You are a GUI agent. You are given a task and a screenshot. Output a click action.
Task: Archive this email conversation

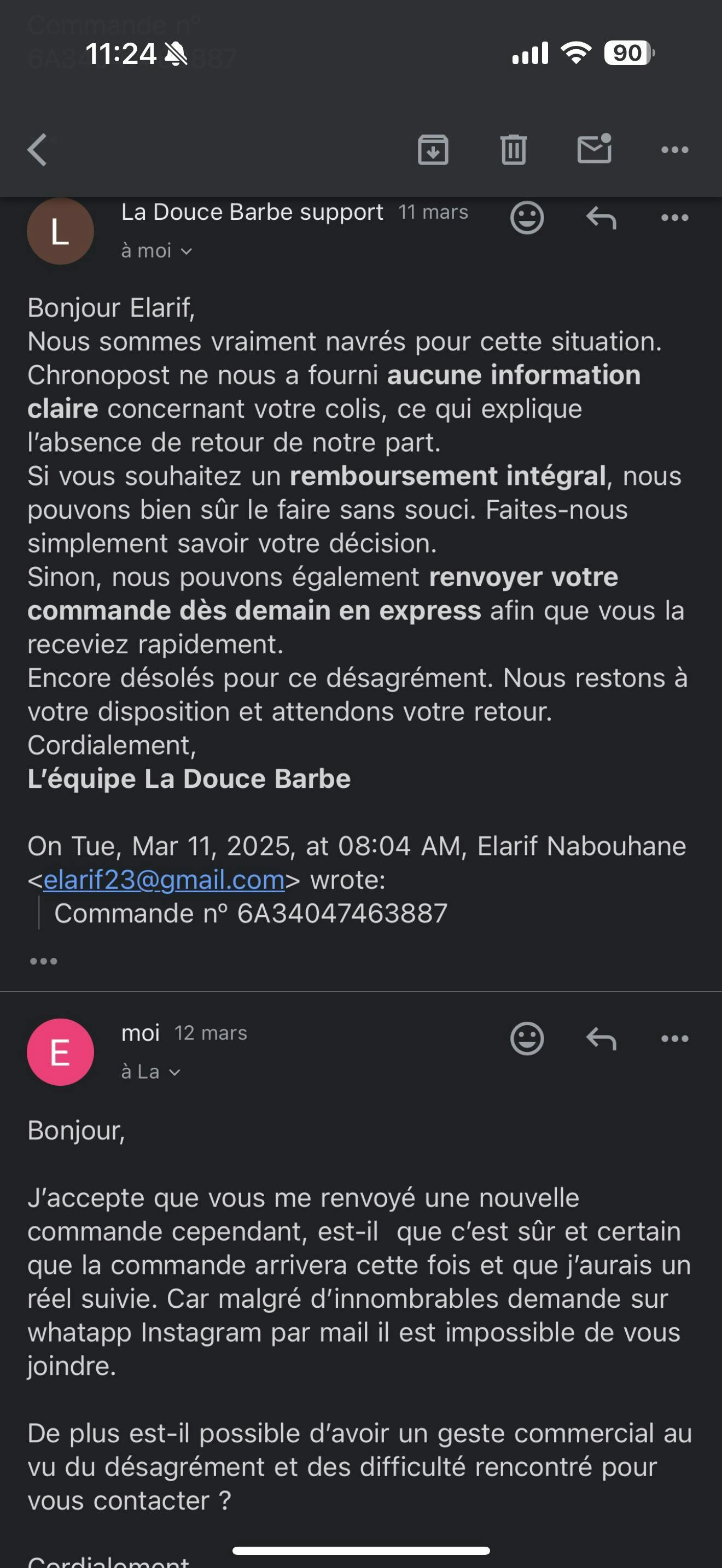click(x=433, y=150)
